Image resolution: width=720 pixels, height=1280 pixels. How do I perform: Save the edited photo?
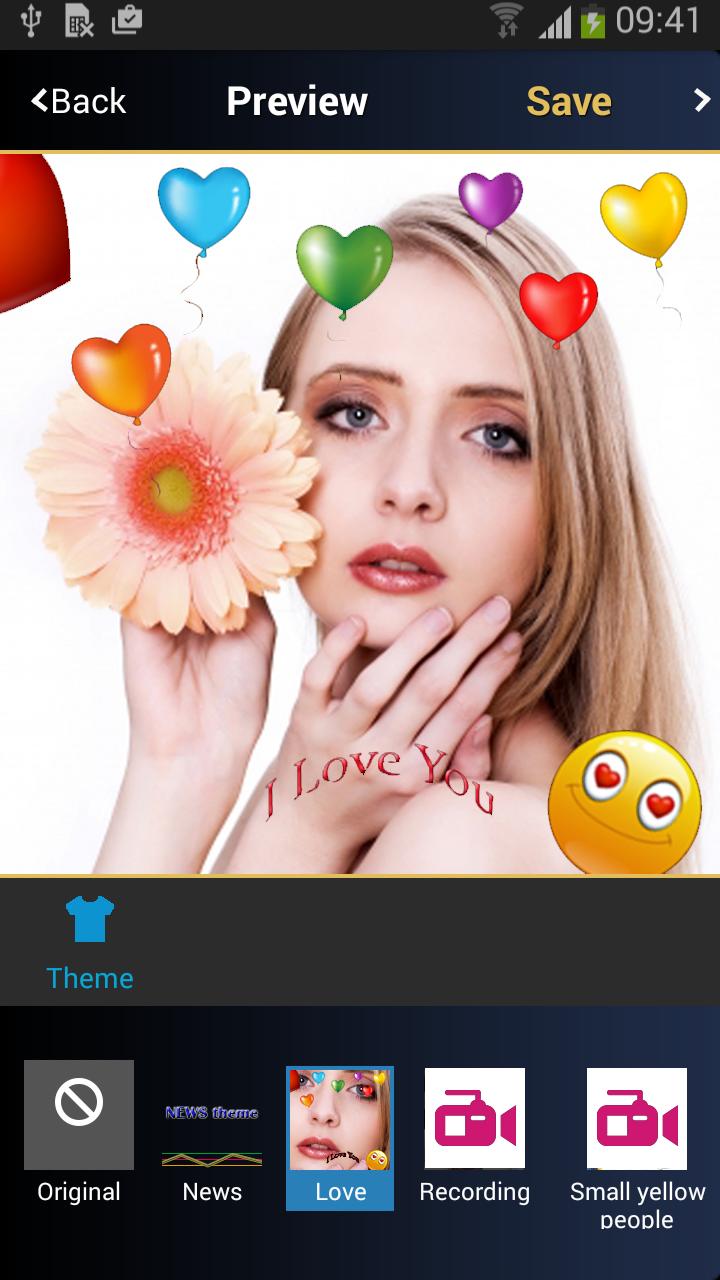(x=568, y=101)
